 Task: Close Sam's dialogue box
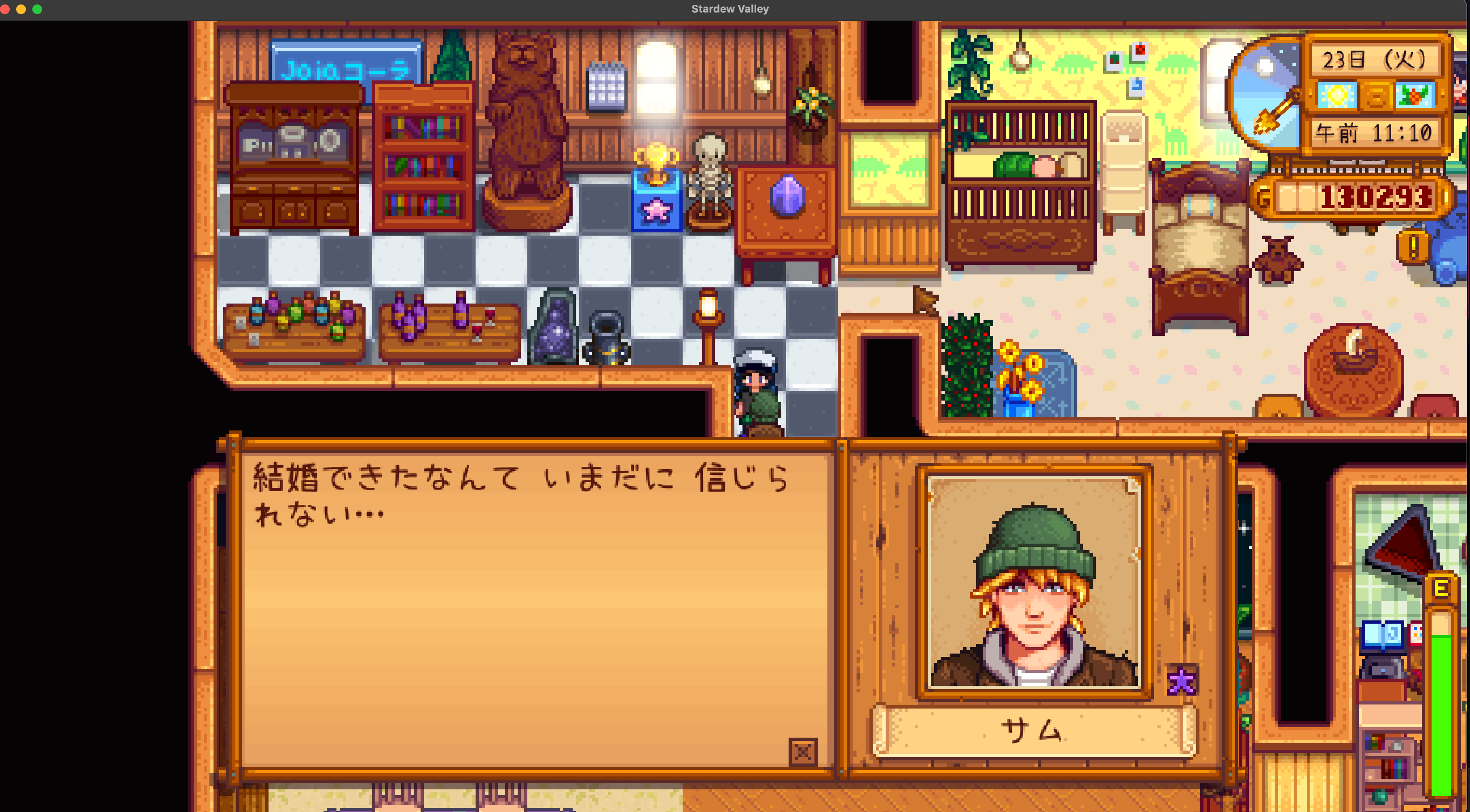(802, 752)
